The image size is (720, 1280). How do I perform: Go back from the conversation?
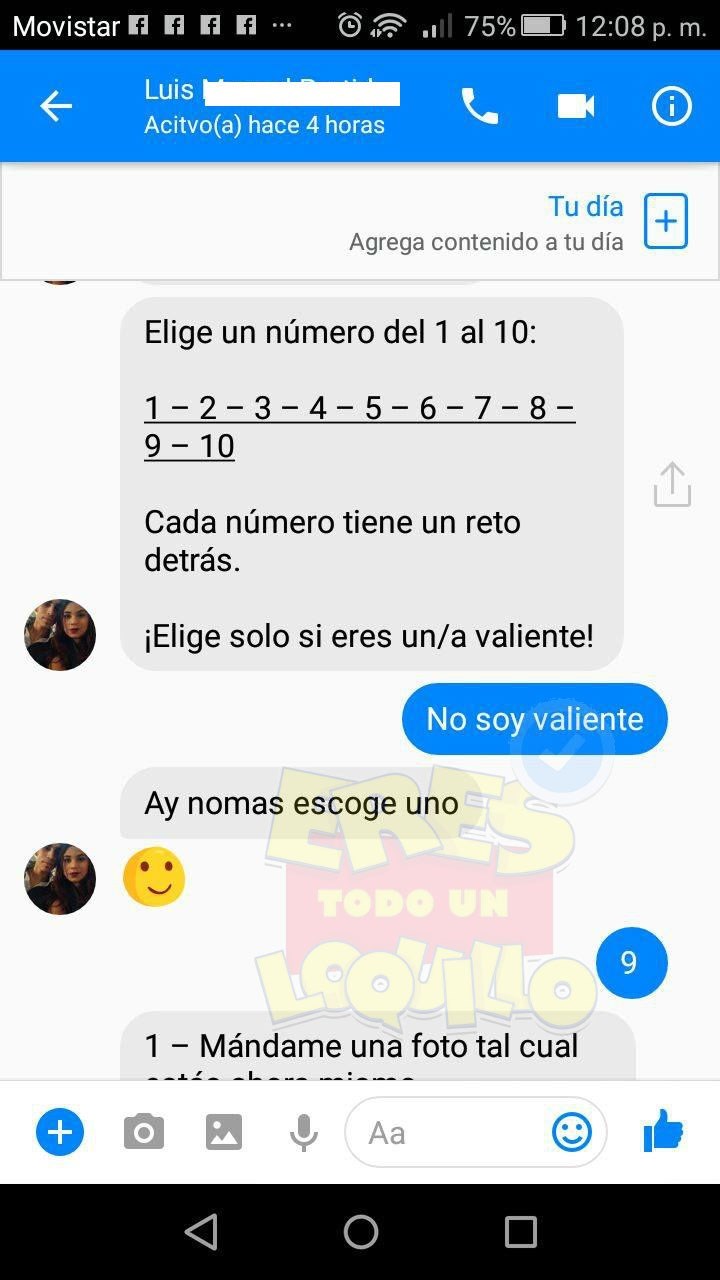56,106
